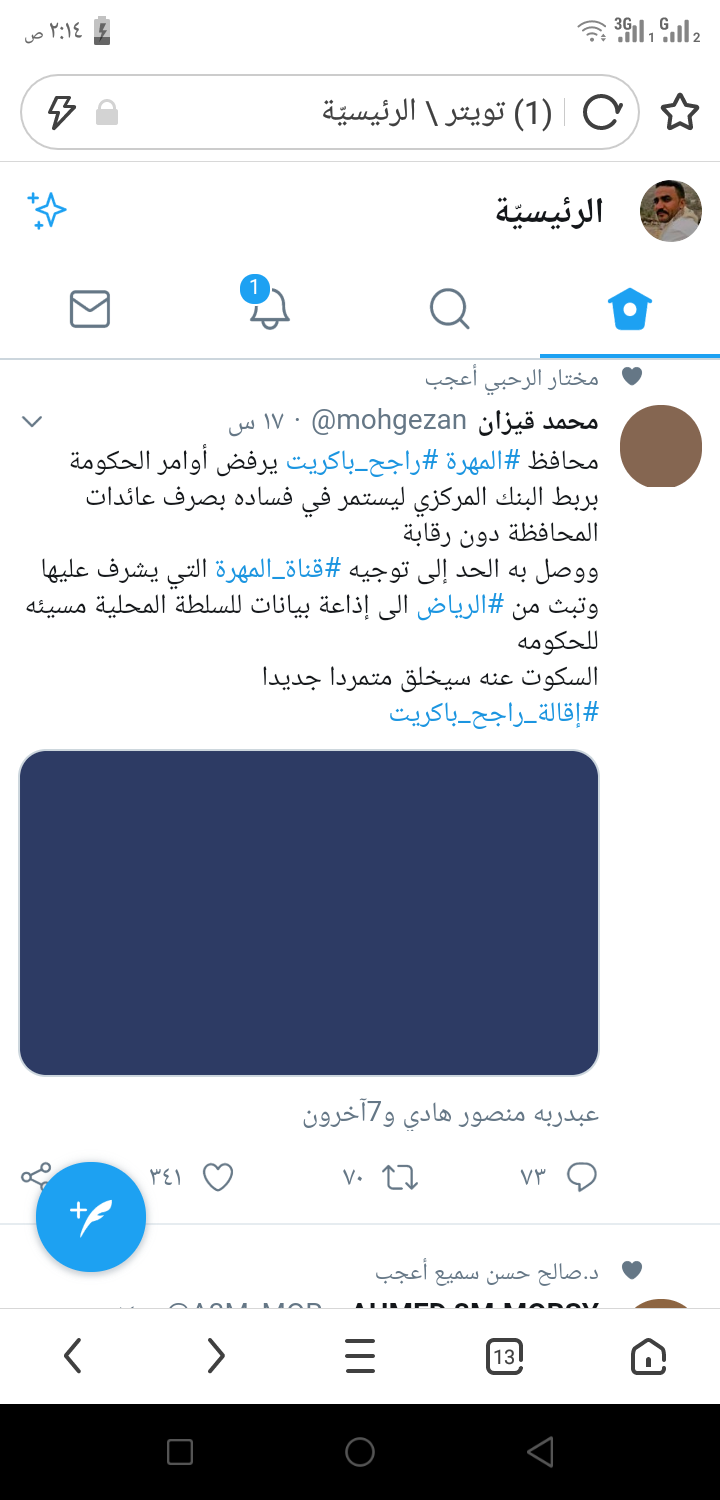Like محمد قيزان's tweet
The image size is (720, 1500).
click(217, 1177)
